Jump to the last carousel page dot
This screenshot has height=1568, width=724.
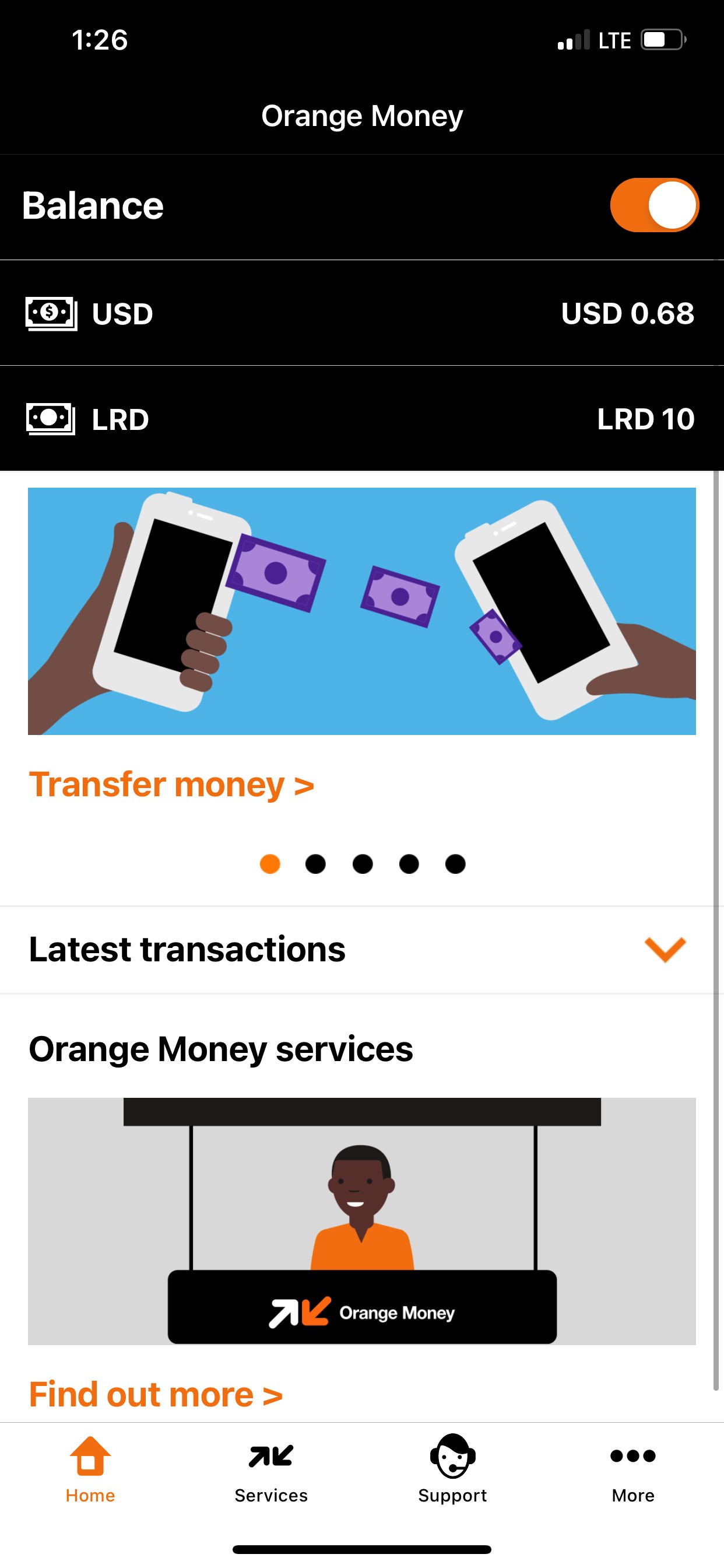(x=455, y=864)
